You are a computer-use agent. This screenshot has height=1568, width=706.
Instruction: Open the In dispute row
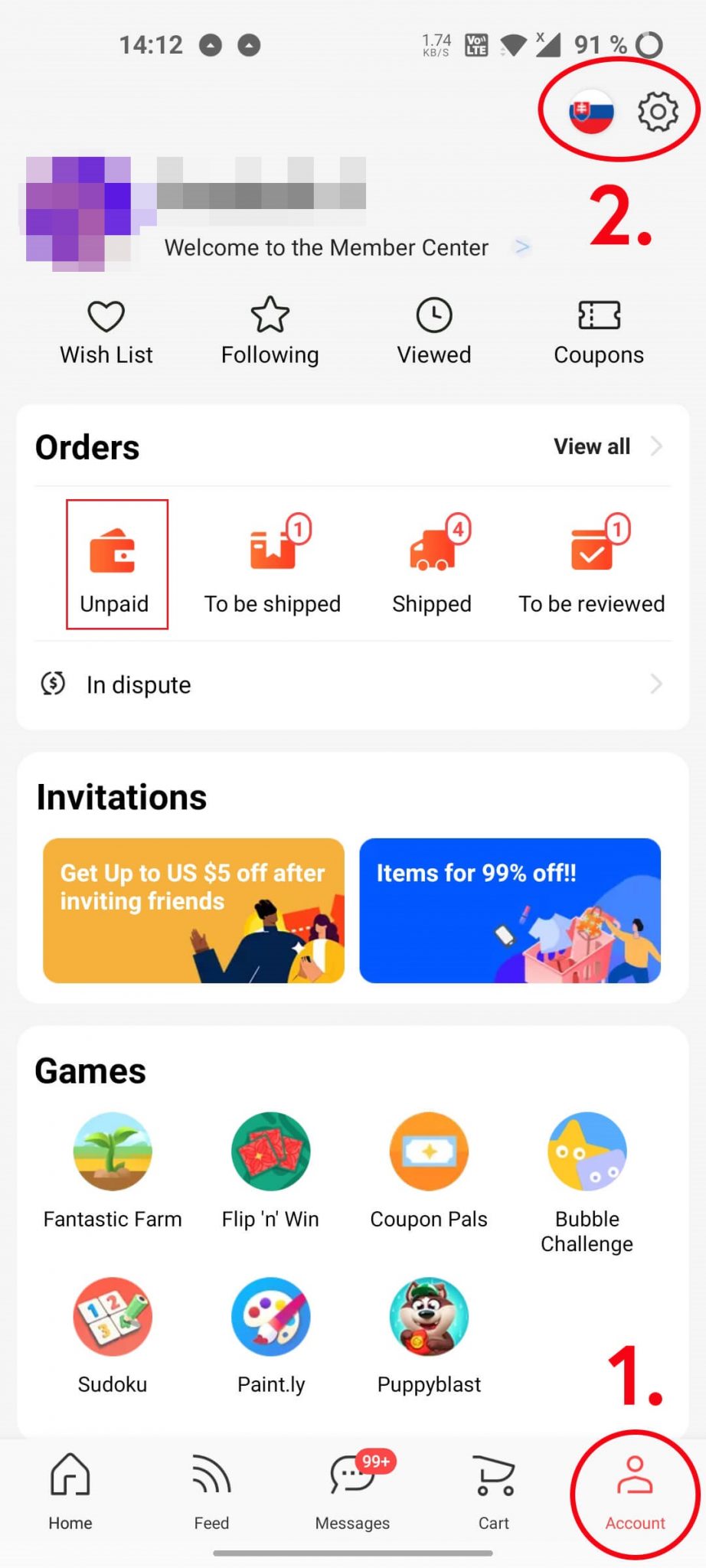[x=352, y=684]
